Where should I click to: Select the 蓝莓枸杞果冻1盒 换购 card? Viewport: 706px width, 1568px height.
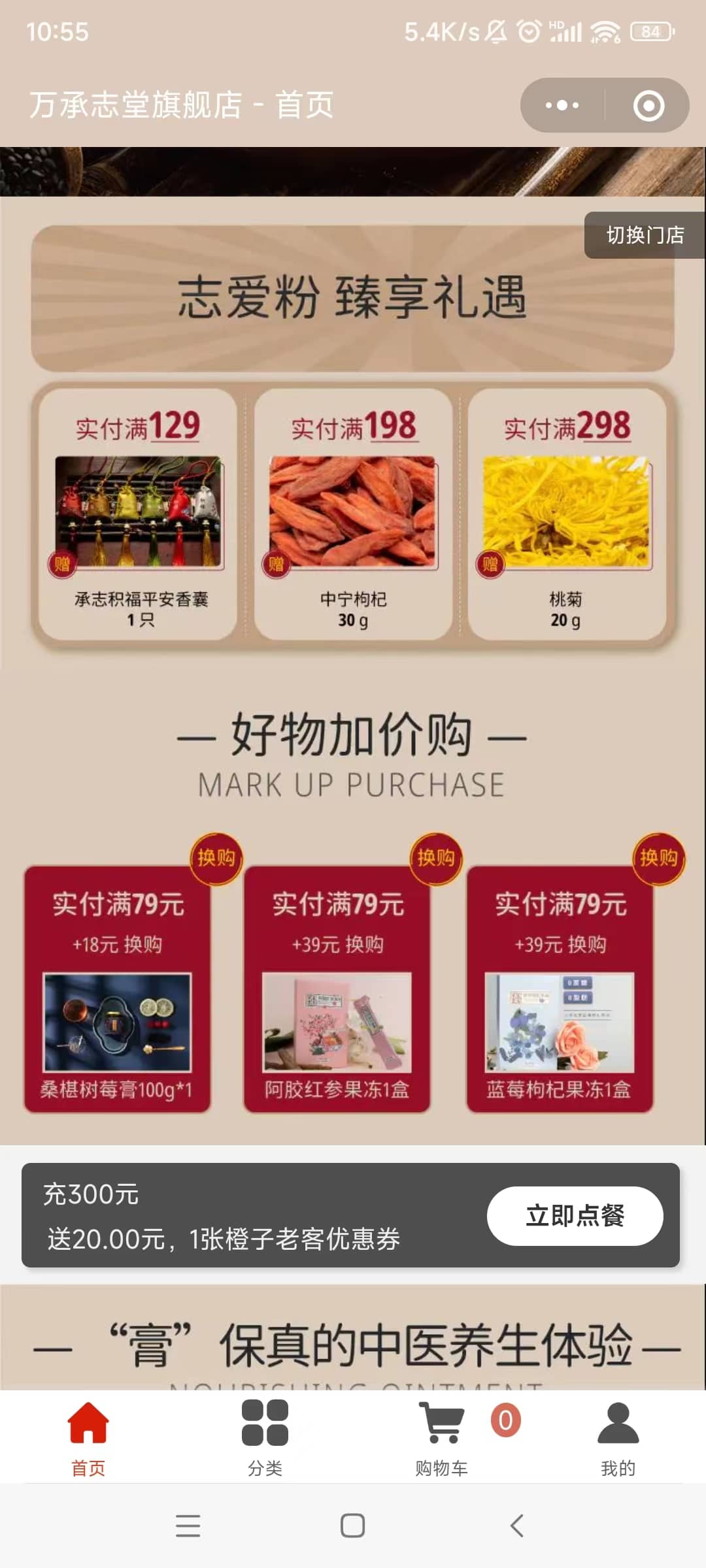pos(560,989)
